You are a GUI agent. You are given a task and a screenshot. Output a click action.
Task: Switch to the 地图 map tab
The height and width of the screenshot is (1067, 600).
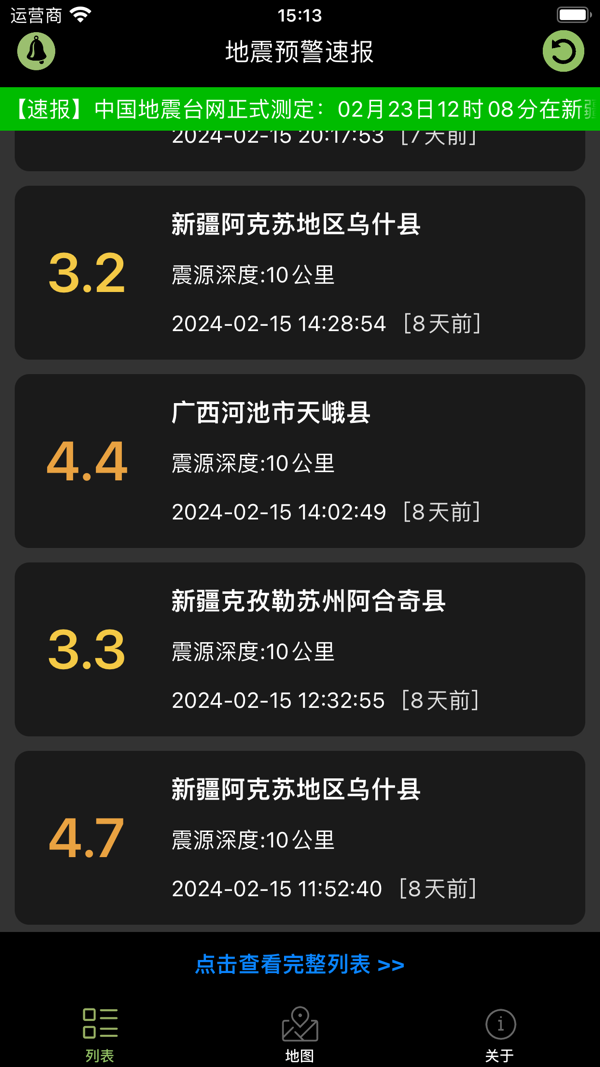(300, 1033)
